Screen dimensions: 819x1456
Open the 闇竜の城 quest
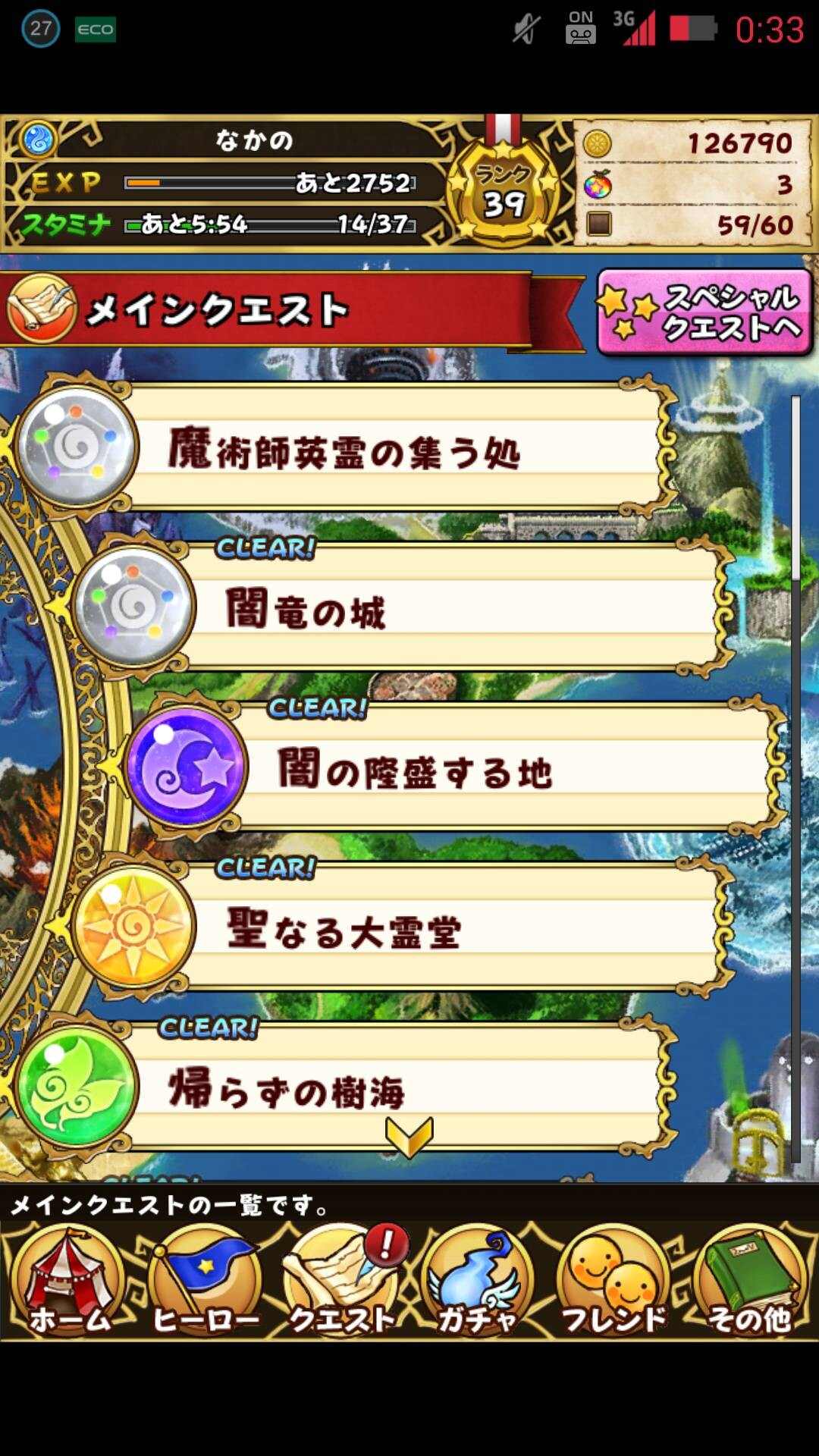tap(402, 607)
